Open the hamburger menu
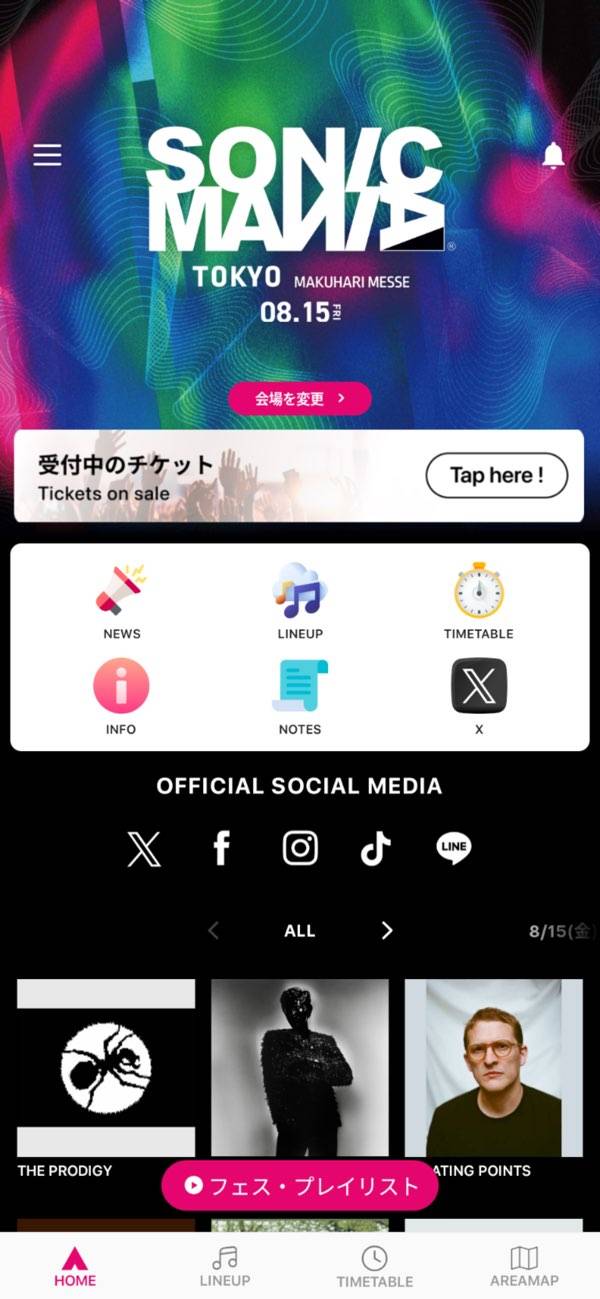 click(47, 155)
